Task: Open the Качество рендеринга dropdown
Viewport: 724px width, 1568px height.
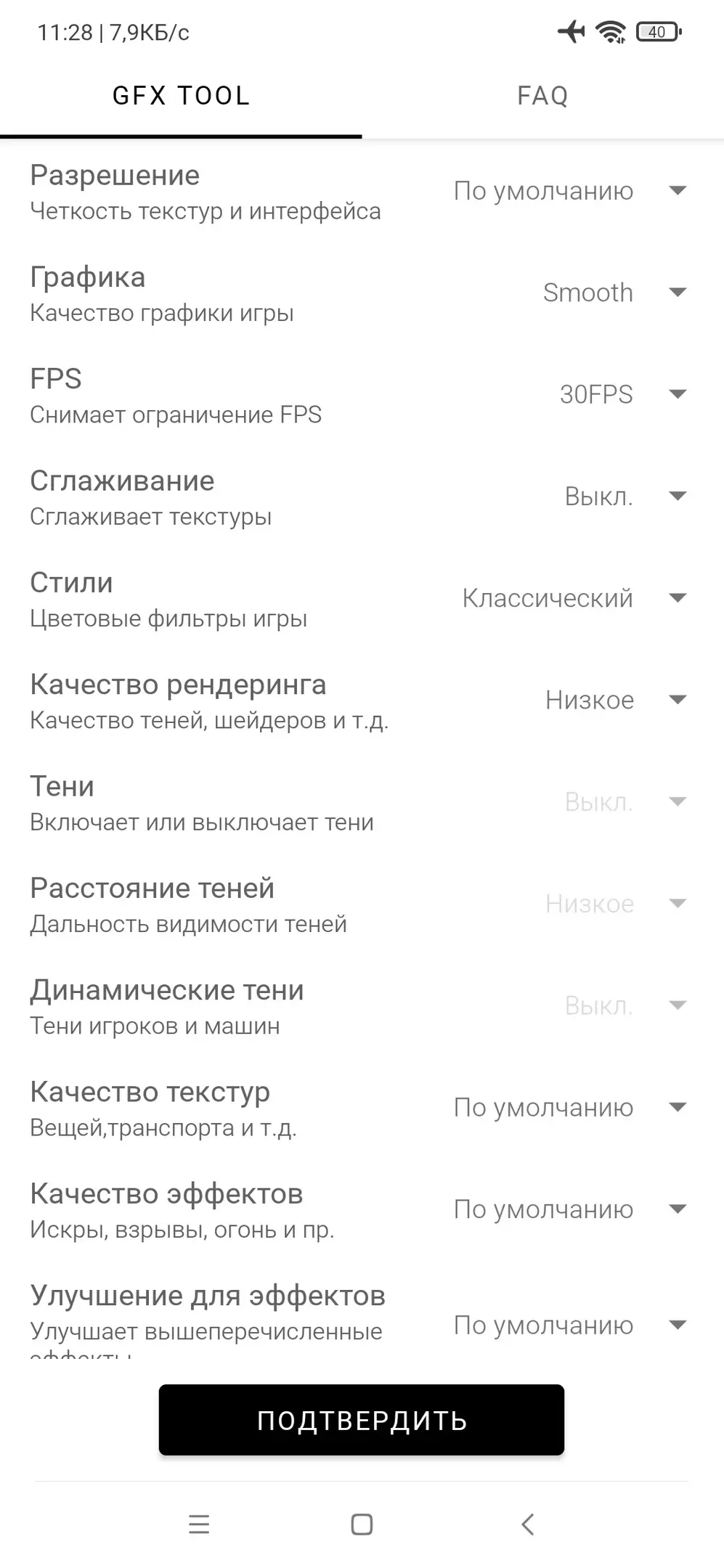Action: pyautogui.click(x=615, y=701)
